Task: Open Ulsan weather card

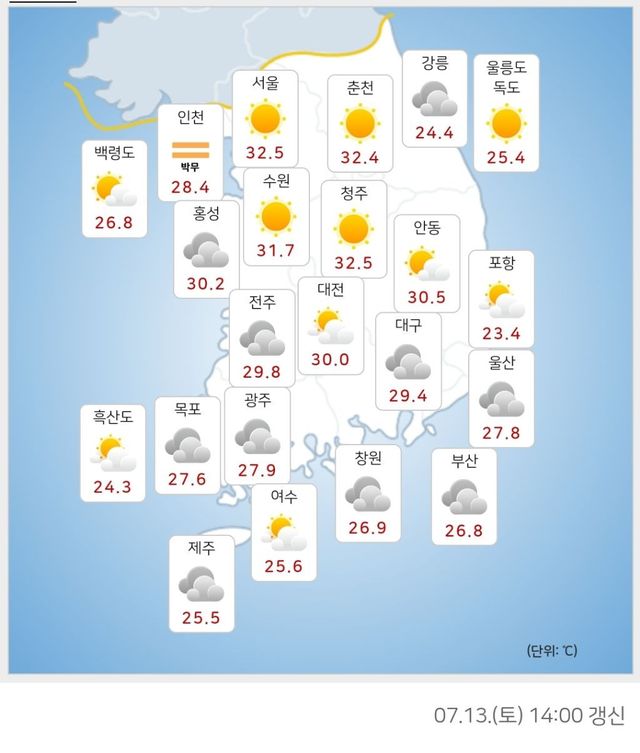Action: tap(501, 397)
